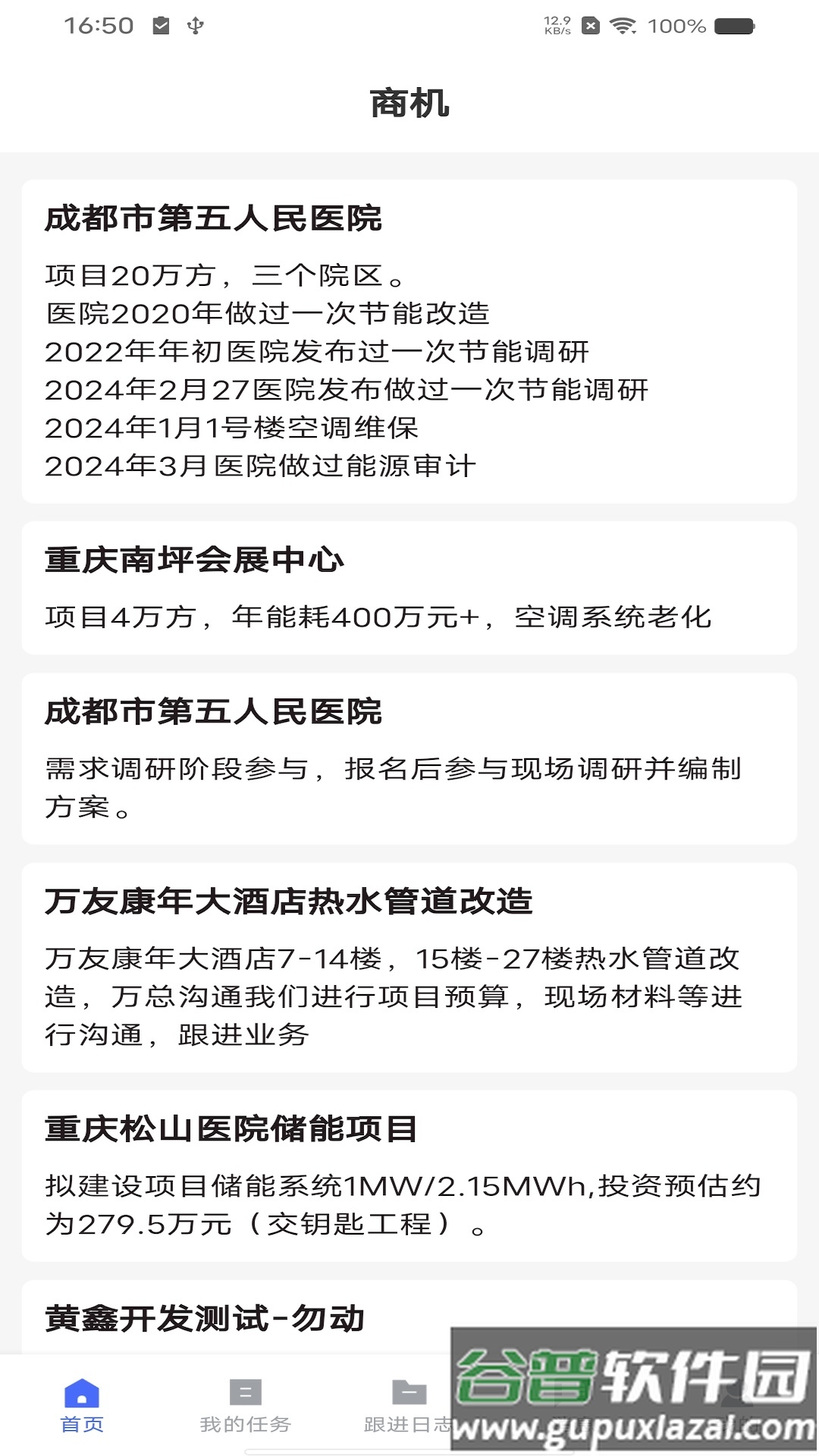Tap the Wi-Fi icon in the status bar
The height and width of the screenshot is (1456, 819).
624,25
